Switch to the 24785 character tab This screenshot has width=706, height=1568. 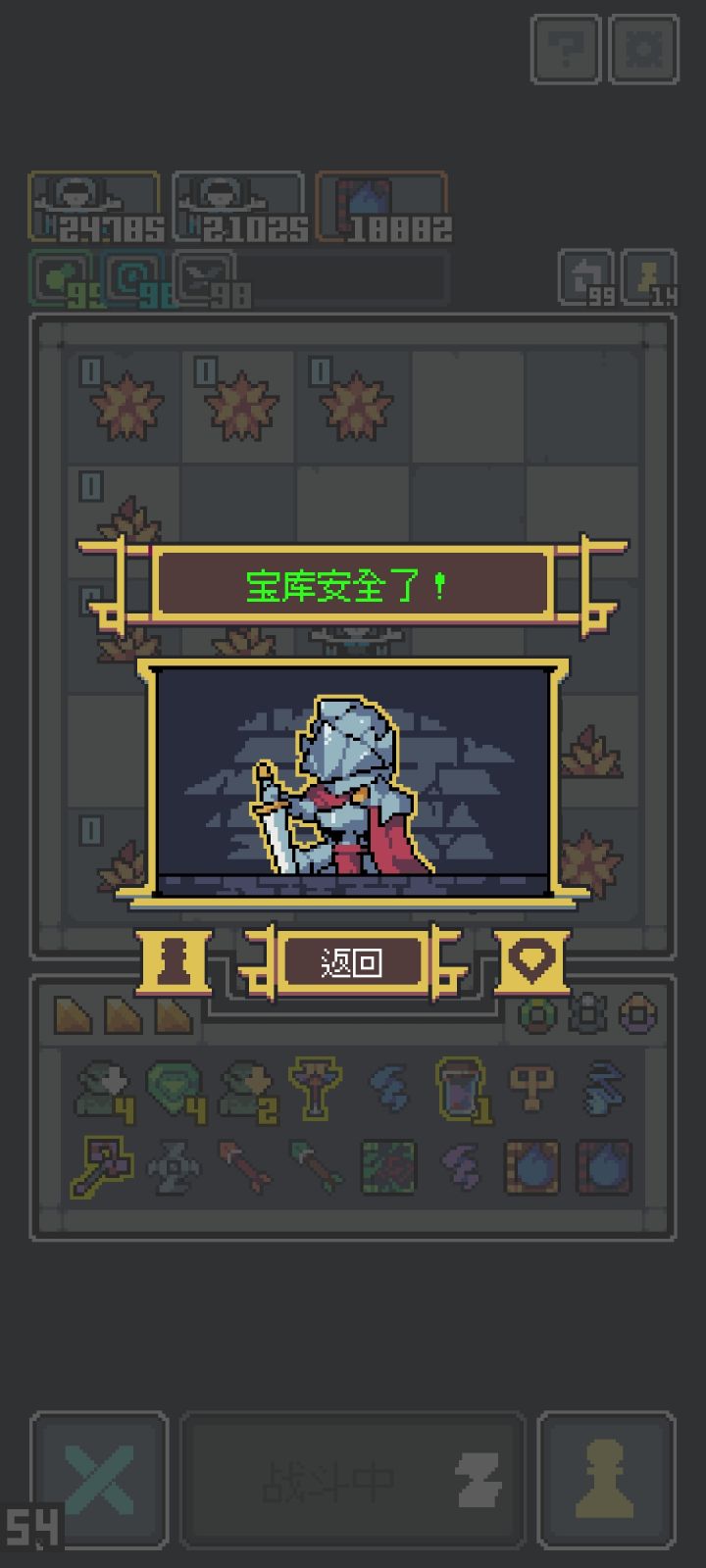[93, 203]
